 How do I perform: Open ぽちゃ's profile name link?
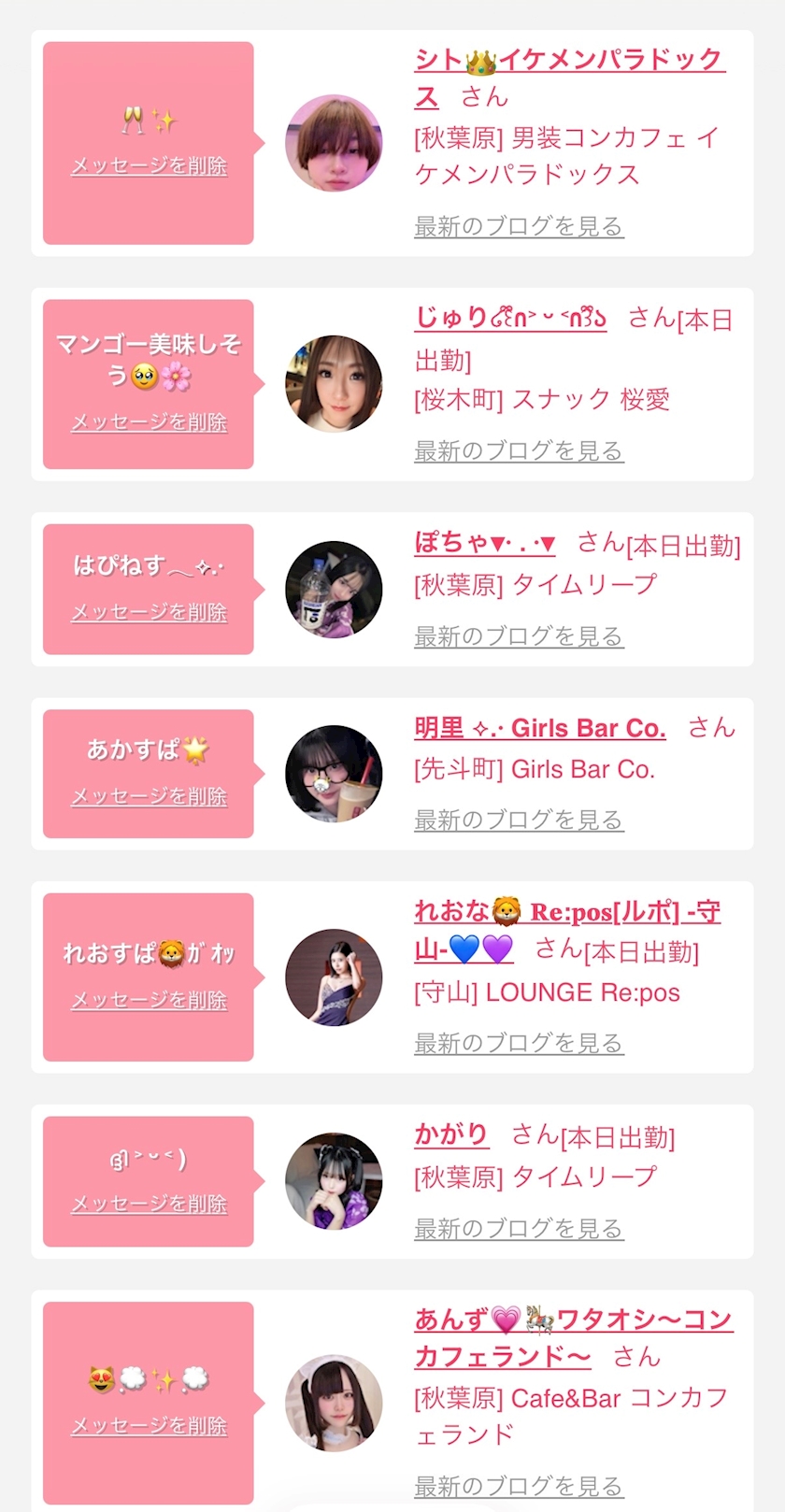pos(485,542)
